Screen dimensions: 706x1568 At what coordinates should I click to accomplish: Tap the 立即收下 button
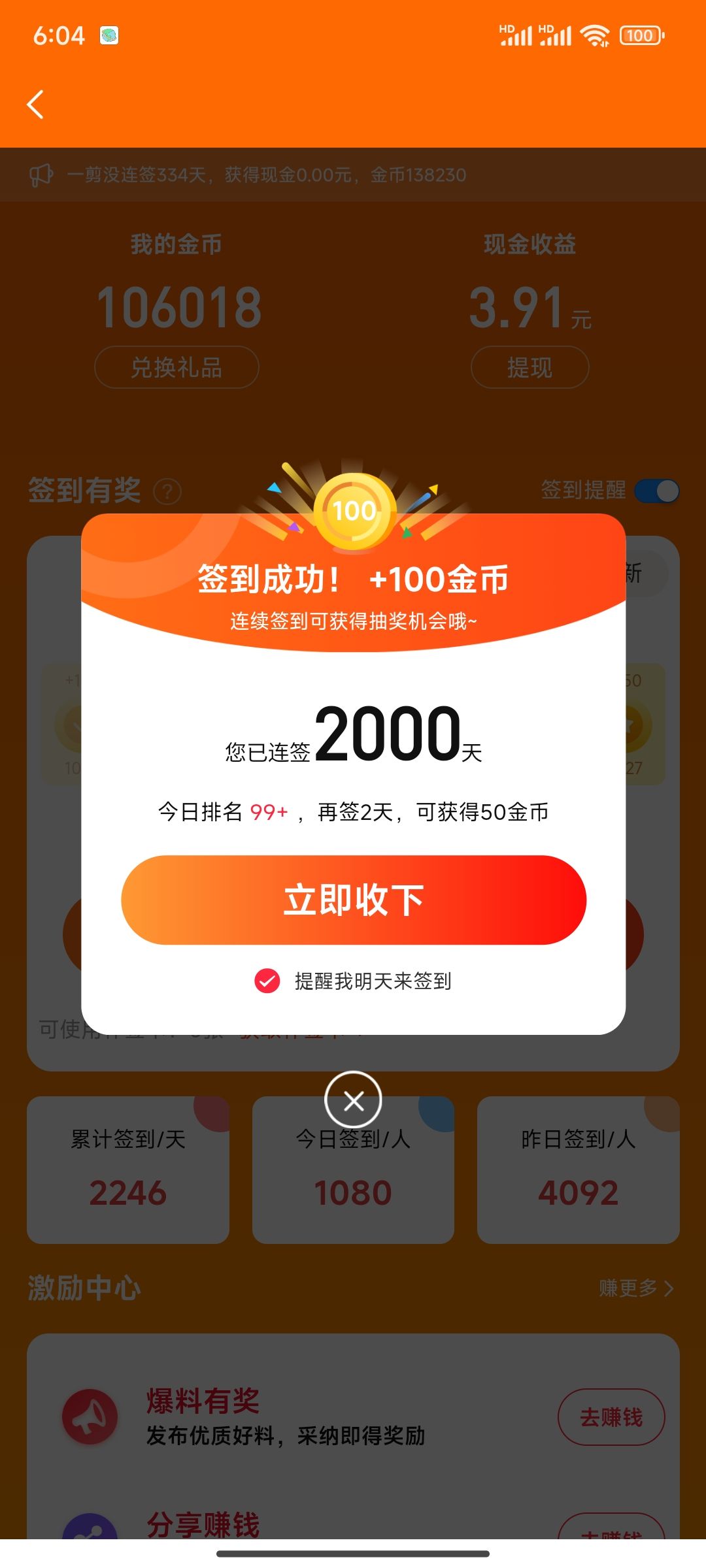click(353, 900)
